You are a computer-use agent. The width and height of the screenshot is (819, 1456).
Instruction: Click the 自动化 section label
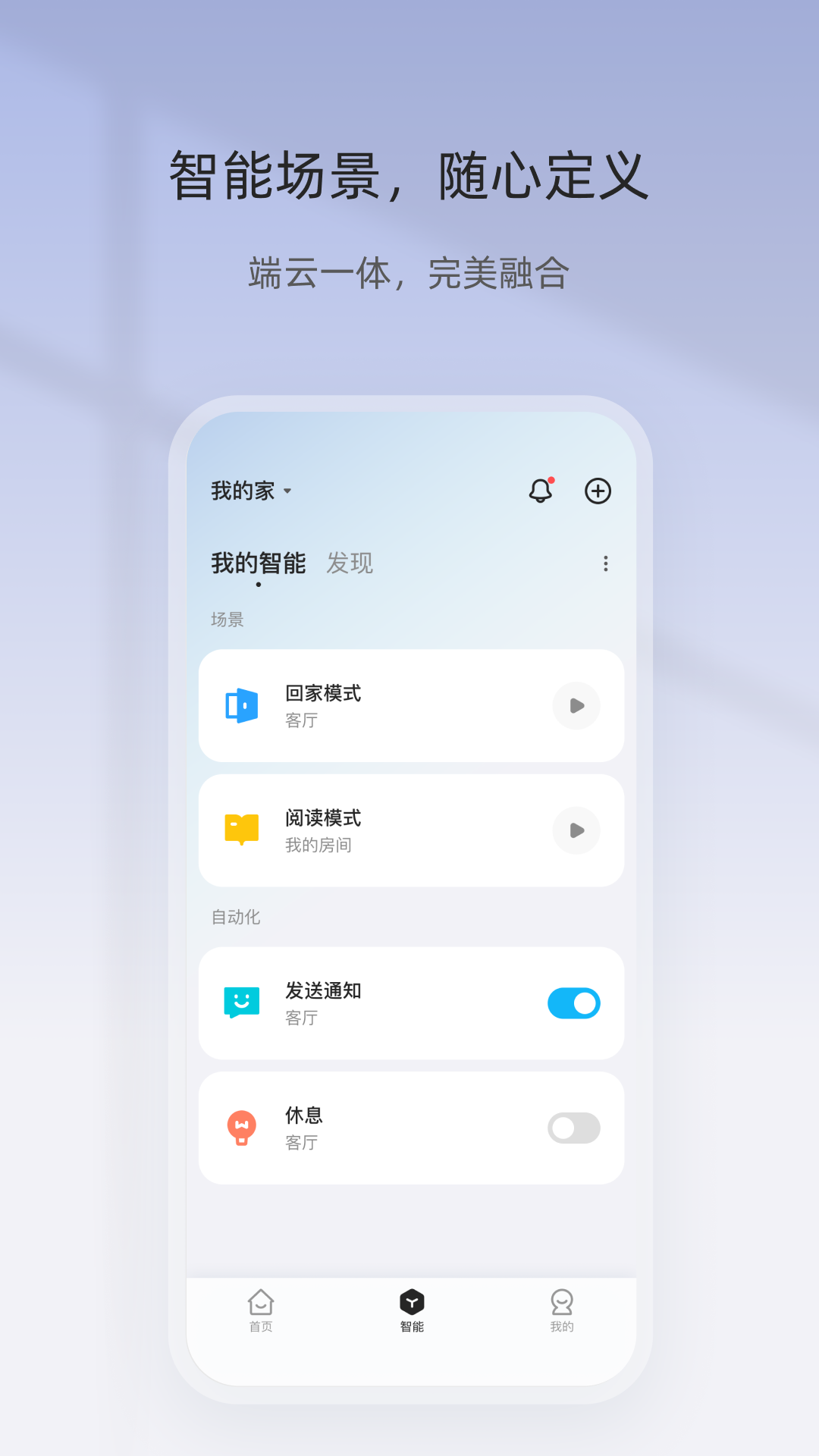(235, 917)
